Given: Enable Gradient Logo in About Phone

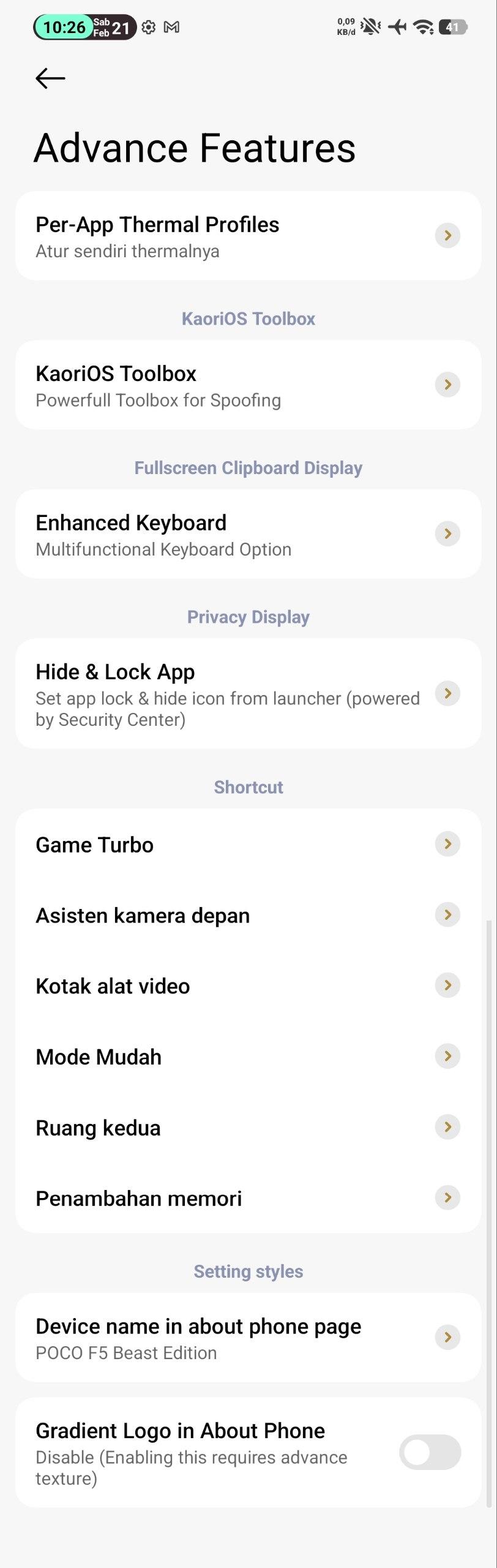Looking at the screenshot, I should click(x=430, y=1452).
